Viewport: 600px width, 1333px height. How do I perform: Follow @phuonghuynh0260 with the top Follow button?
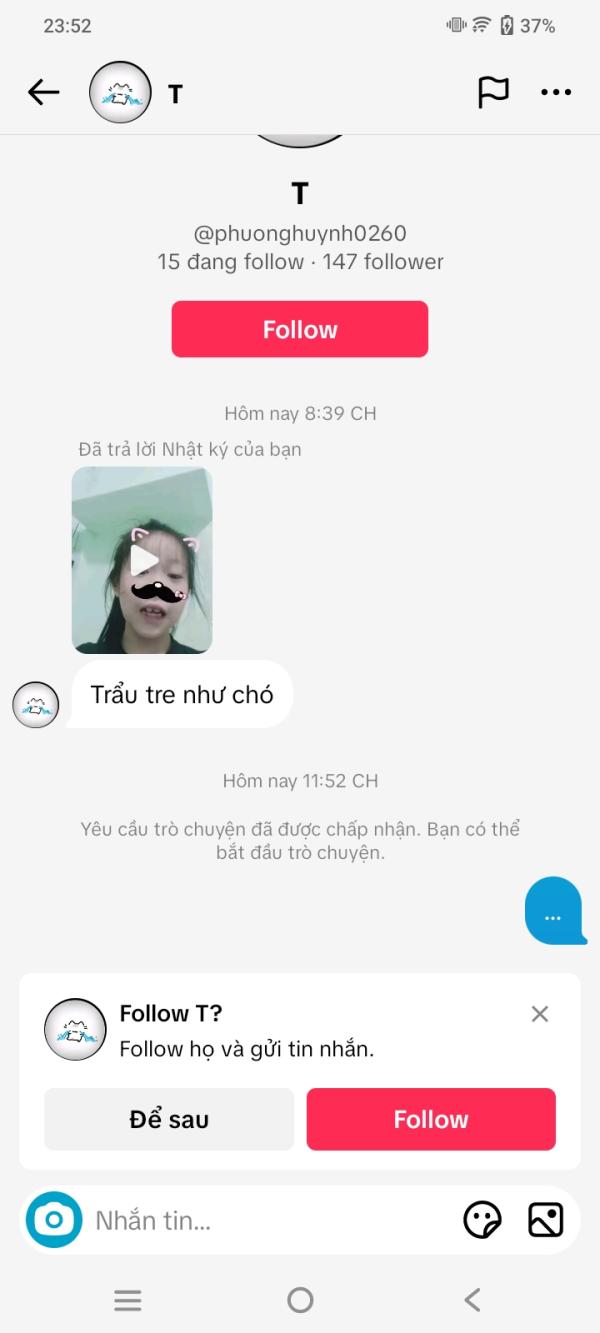point(300,329)
